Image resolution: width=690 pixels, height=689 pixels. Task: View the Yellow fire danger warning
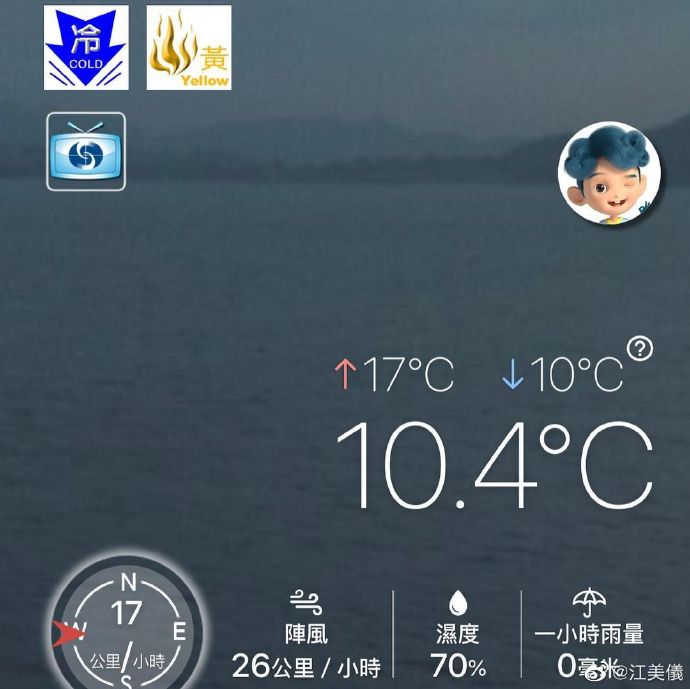[189, 47]
